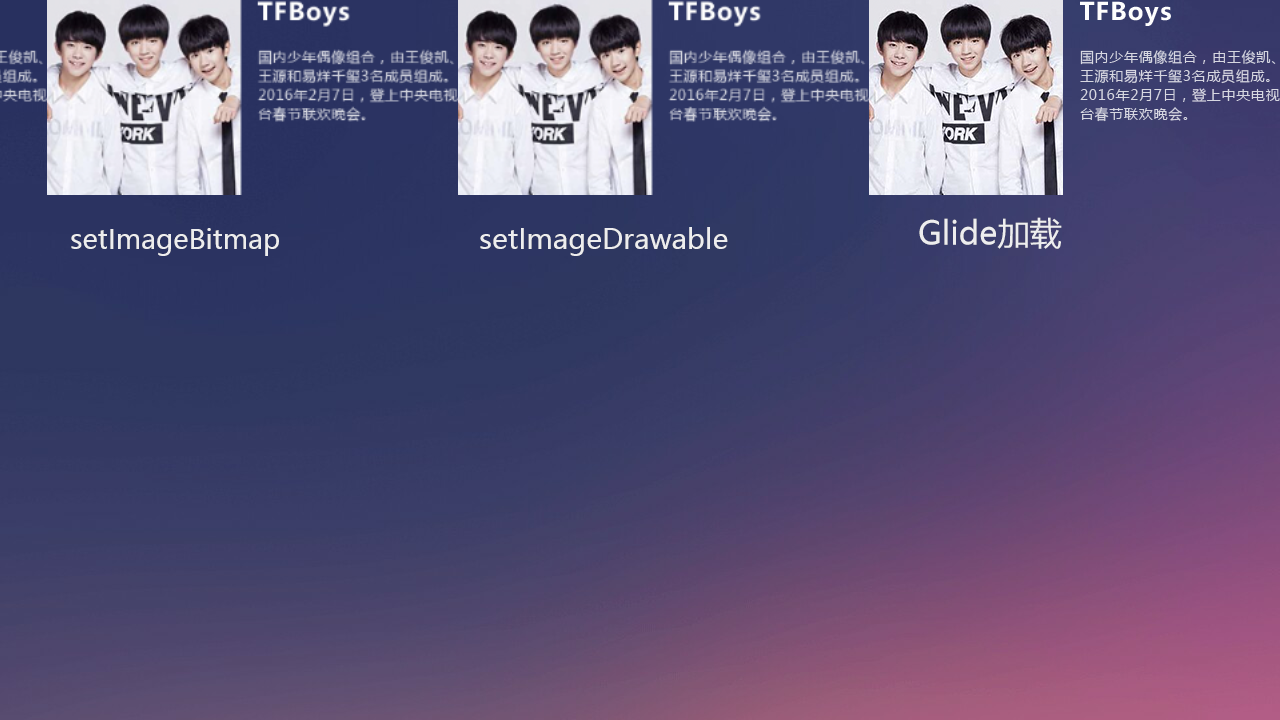The width and height of the screenshot is (1280, 720).
Task: Select the setImageDrawable item
Action: click(603, 240)
